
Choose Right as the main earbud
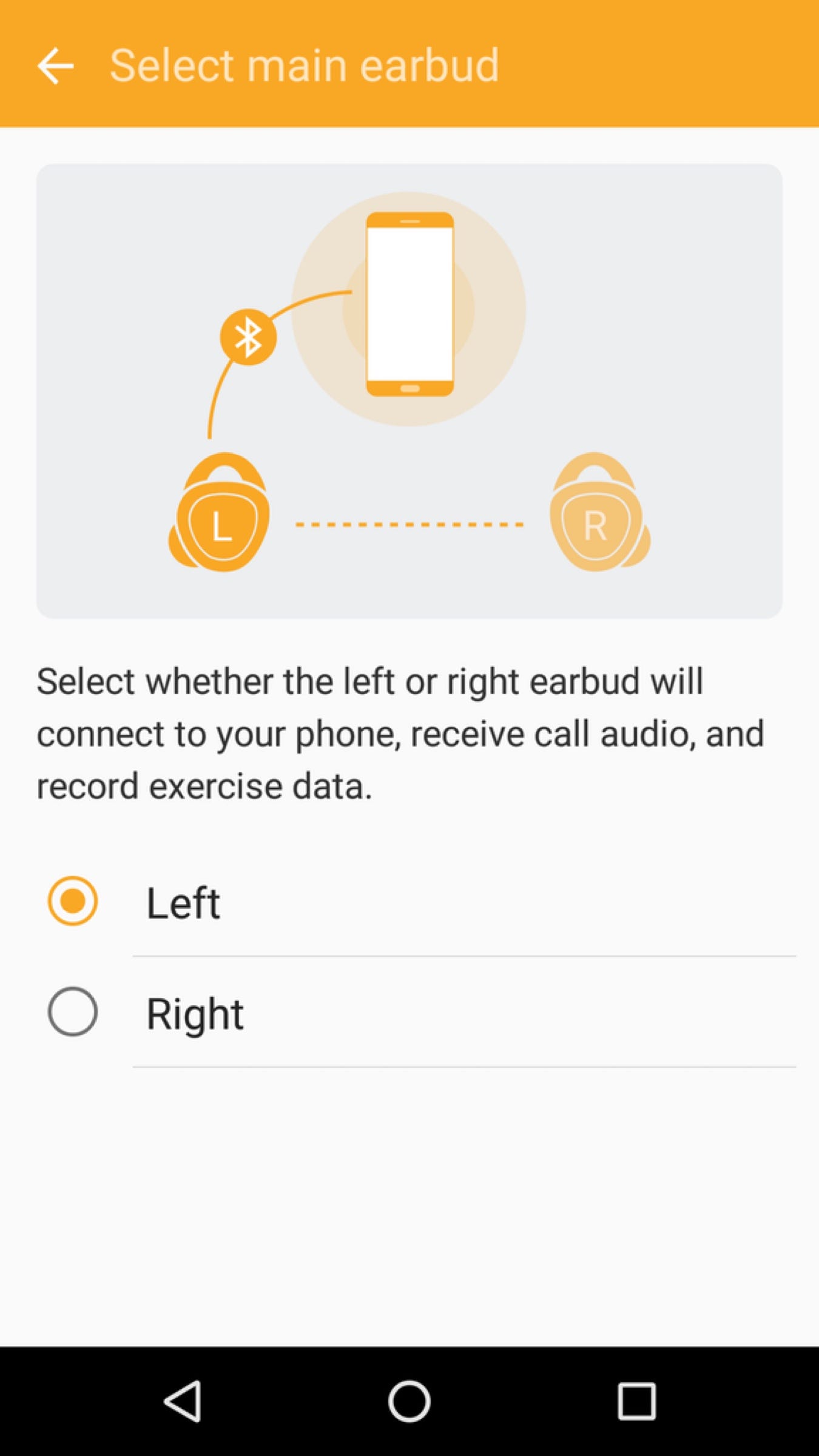tap(73, 1012)
